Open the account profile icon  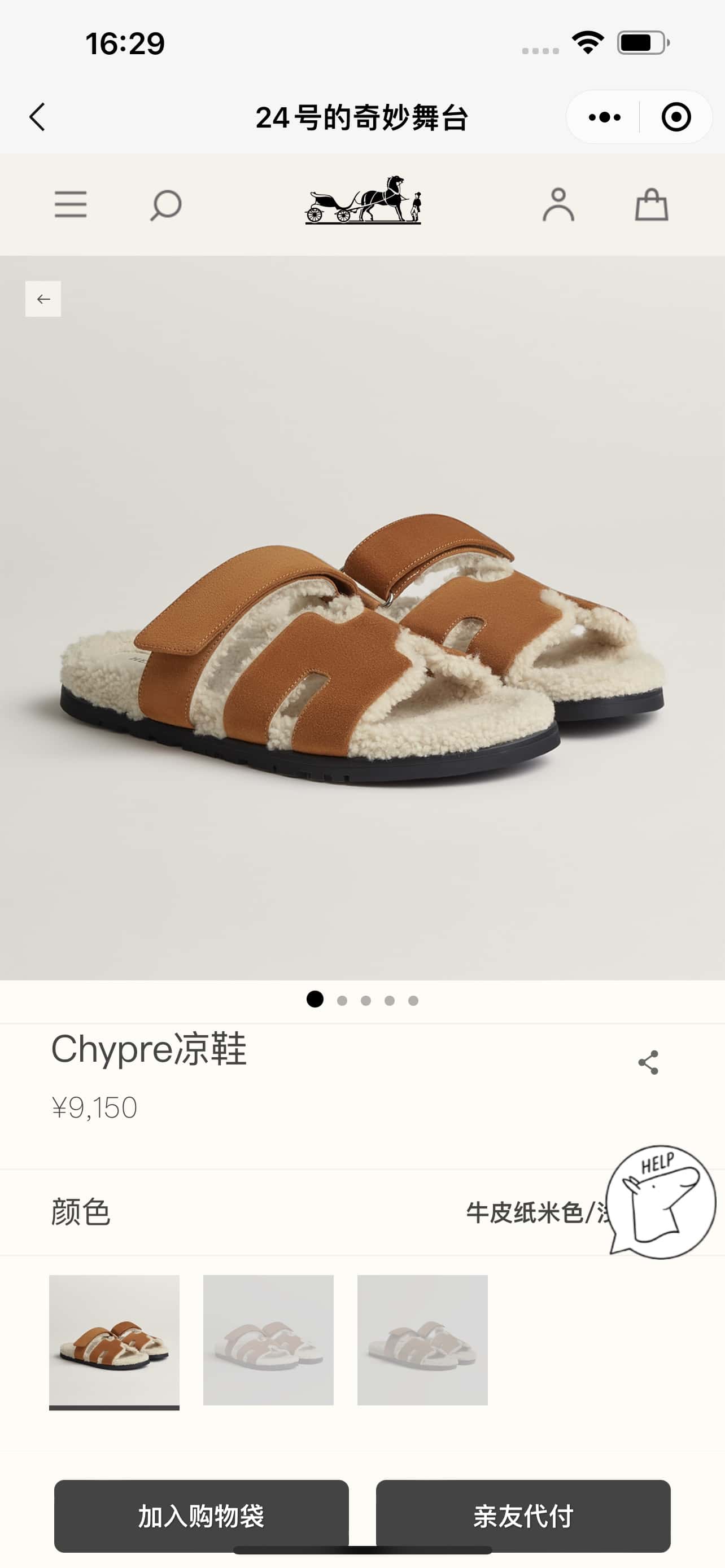click(558, 204)
